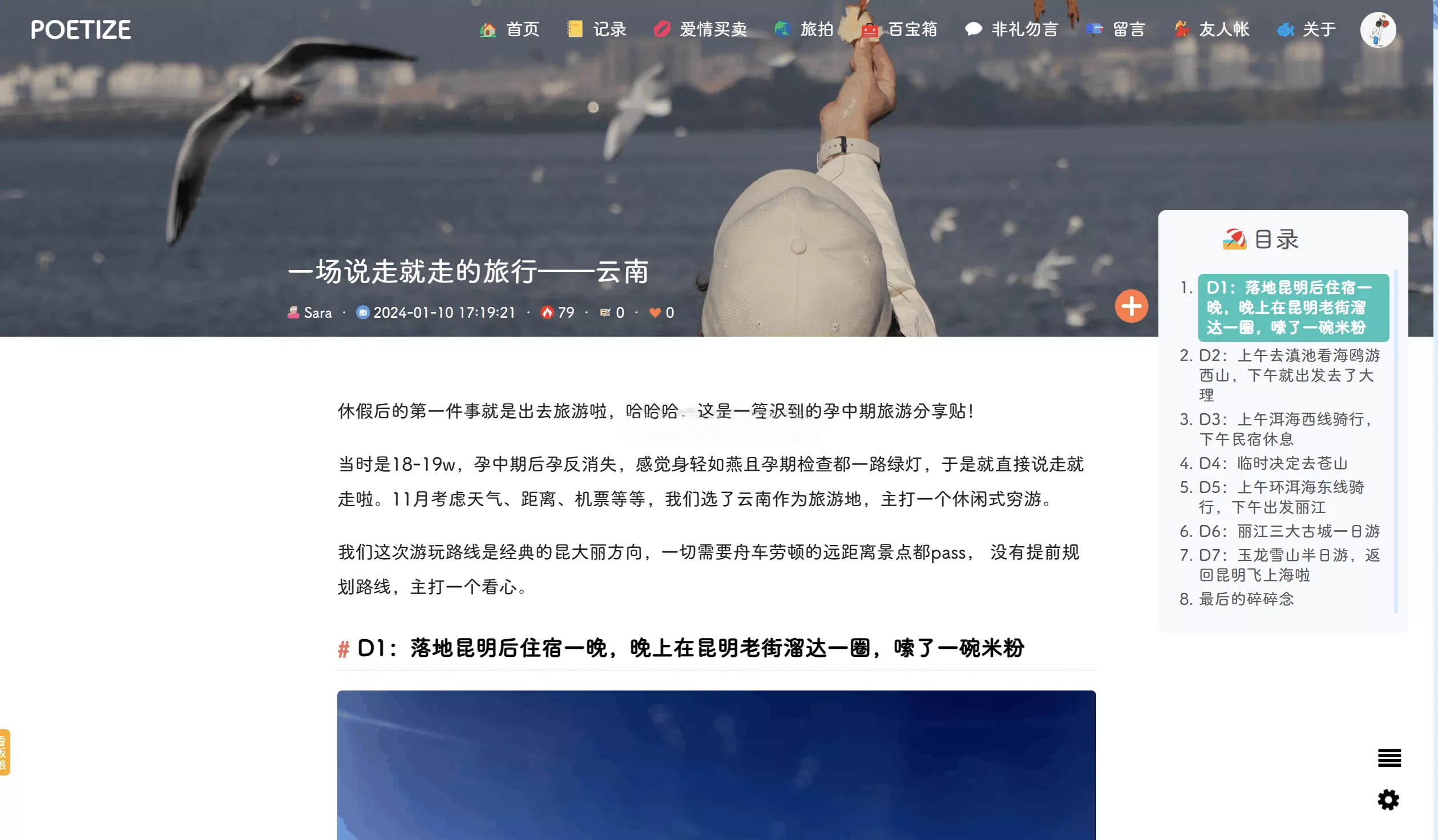Go to D4 临时决定去苍山
Image resolution: width=1438 pixels, height=840 pixels.
(x=1273, y=463)
